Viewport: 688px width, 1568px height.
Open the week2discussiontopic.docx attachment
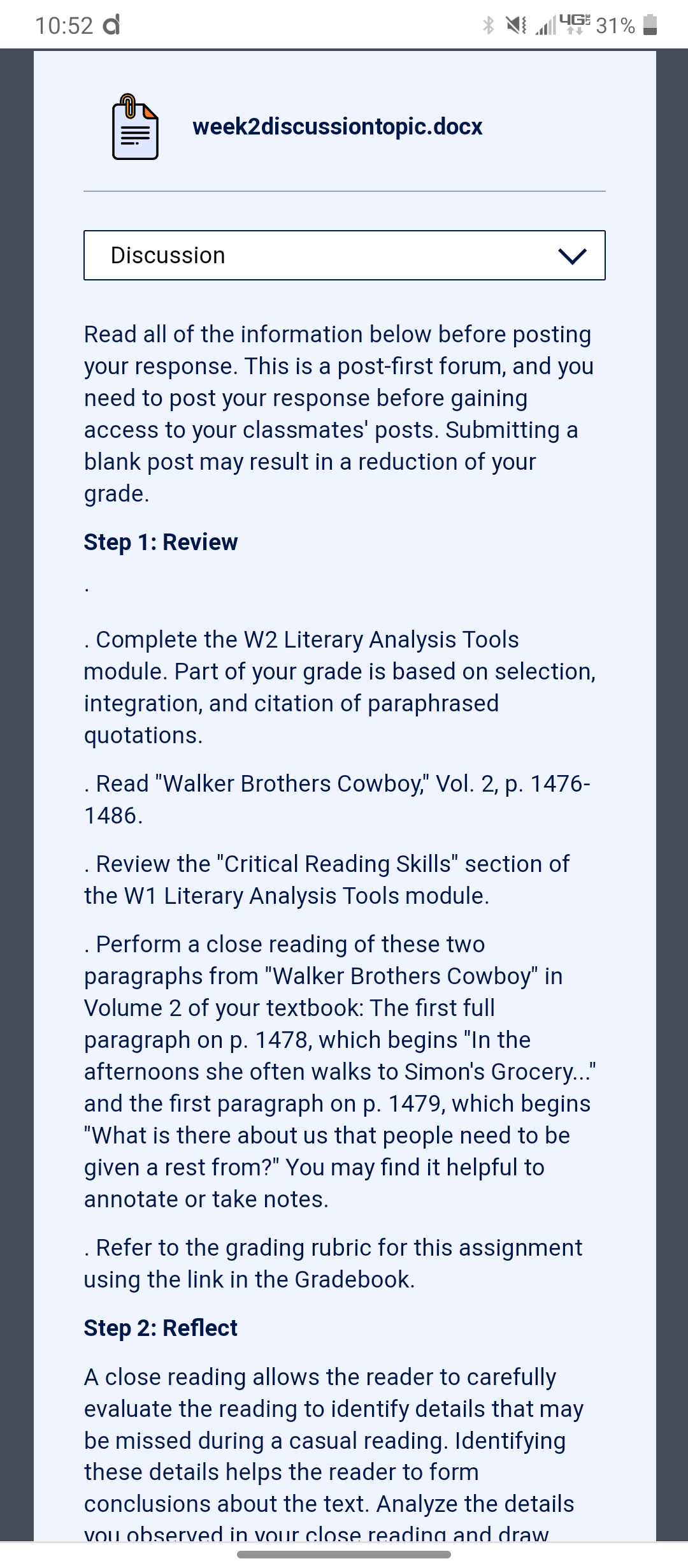pyautogui.click(x=337, y=126)
